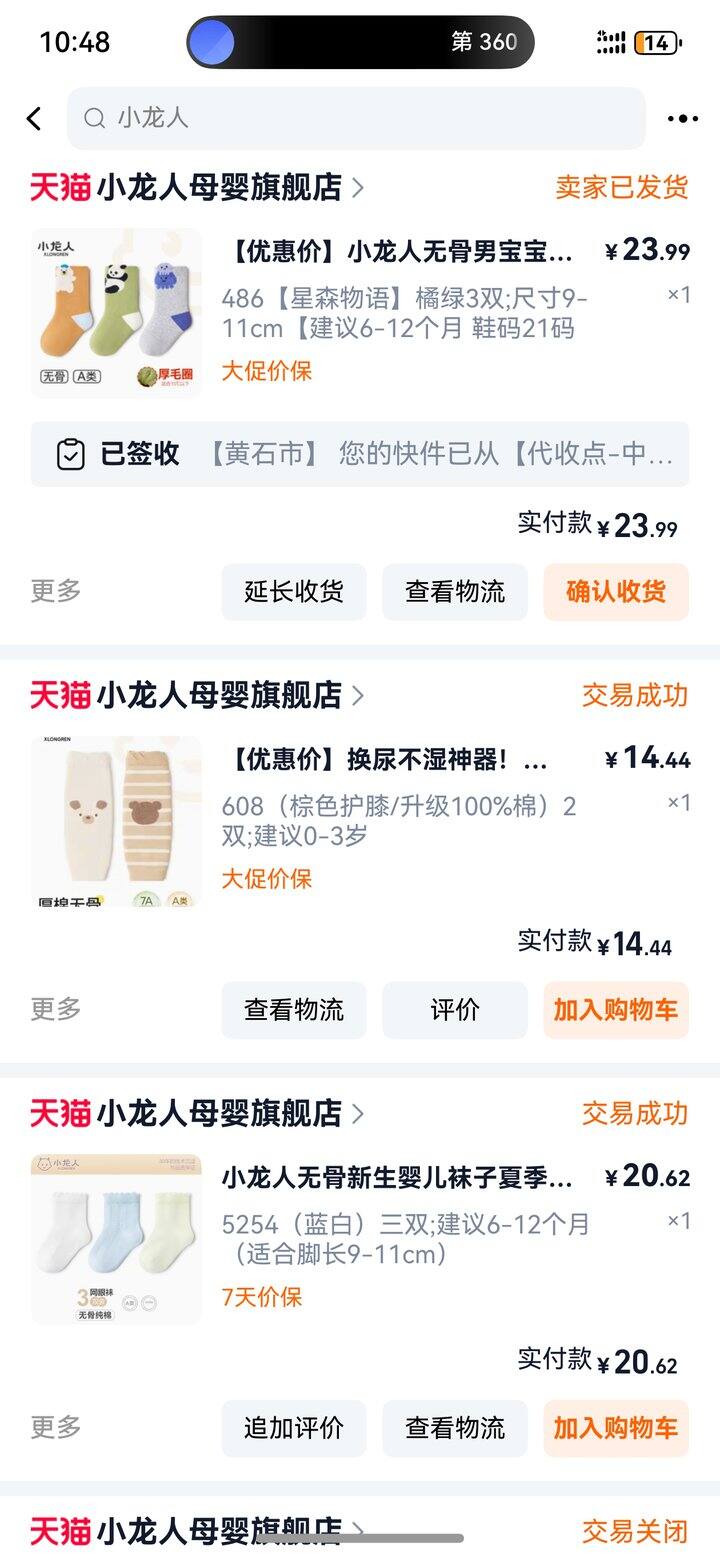View 查看物流 for the ¥14.44 knee pads order
Screen dimensions: 720x1554
coord(294,1010)
